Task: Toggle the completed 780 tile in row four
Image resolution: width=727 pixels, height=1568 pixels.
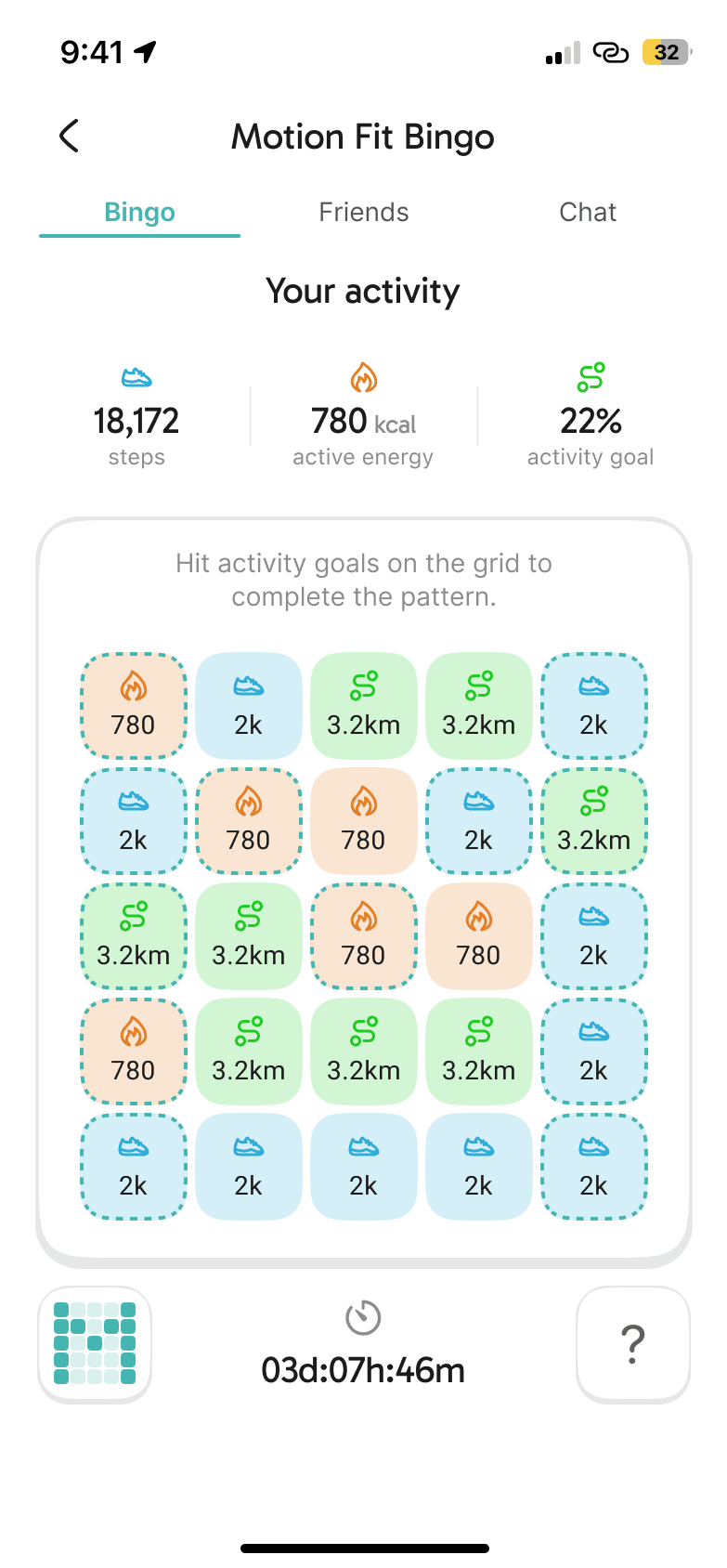Action: point(134,1052)
